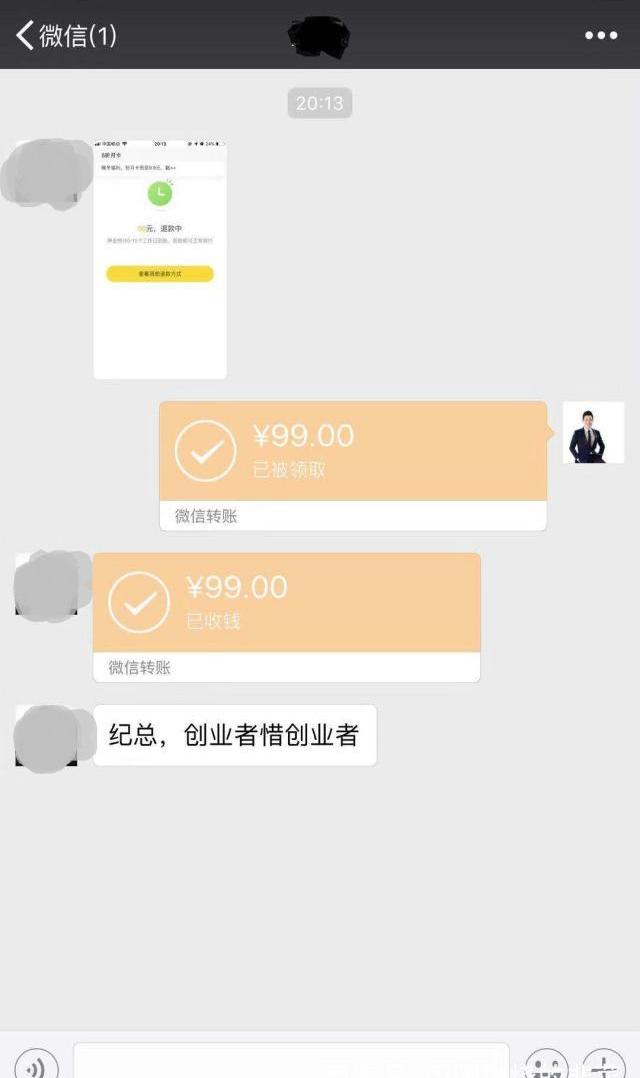Open the sent ¥99.00 transfer marked 已被领取
This screenshot has height=1078, width=640.
click(352, 452)
